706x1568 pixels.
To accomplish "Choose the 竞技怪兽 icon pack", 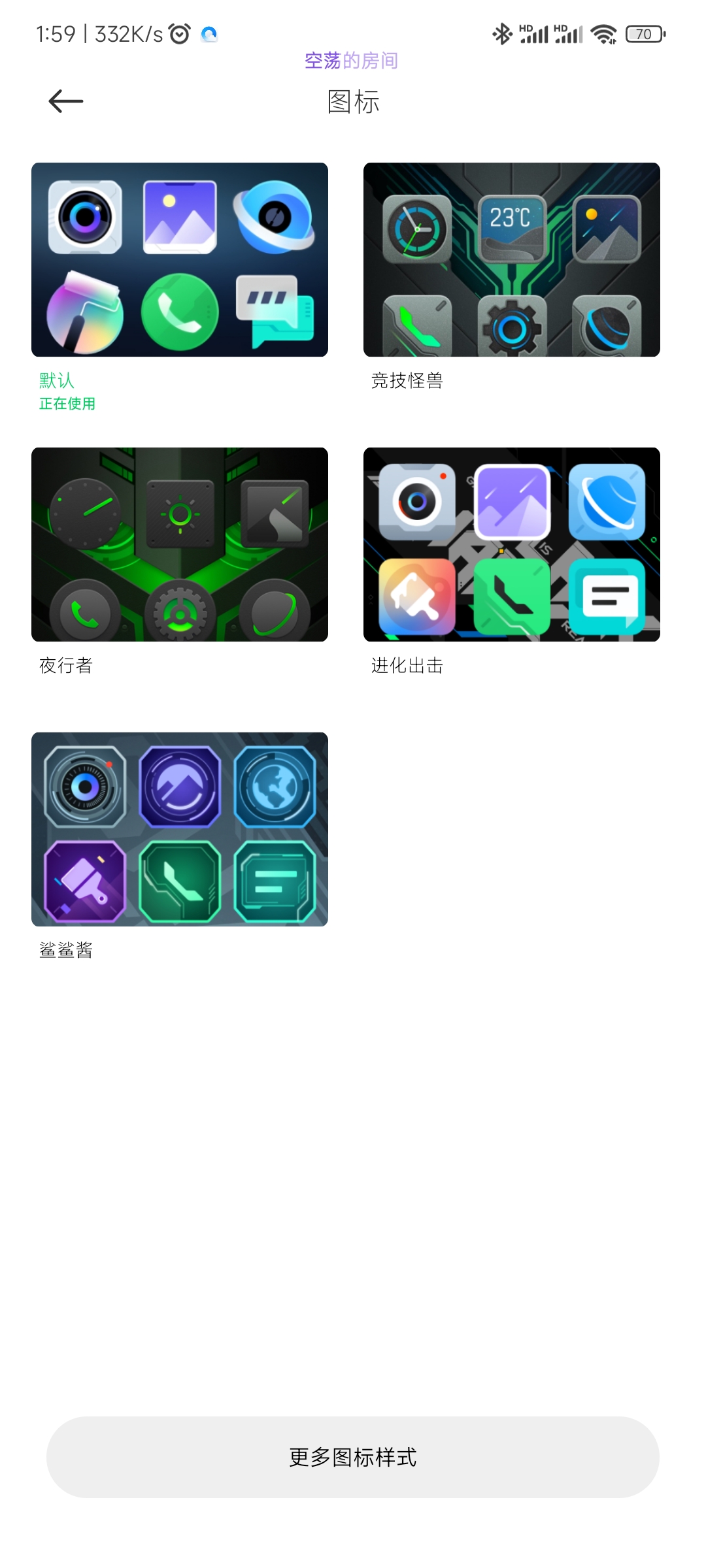I will pyautogui.click(x=511, y=259).
